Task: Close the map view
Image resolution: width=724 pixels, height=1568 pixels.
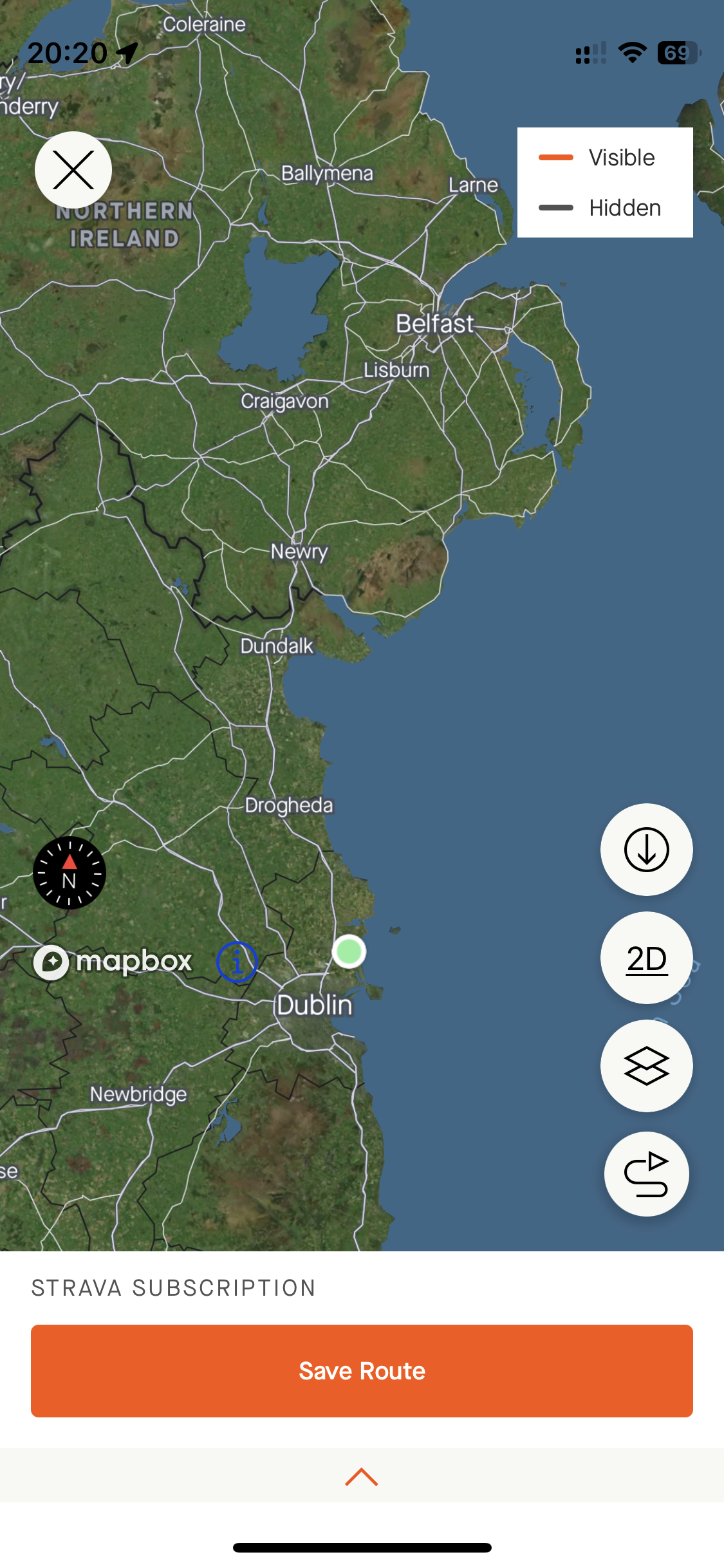Action: (73, 170)
